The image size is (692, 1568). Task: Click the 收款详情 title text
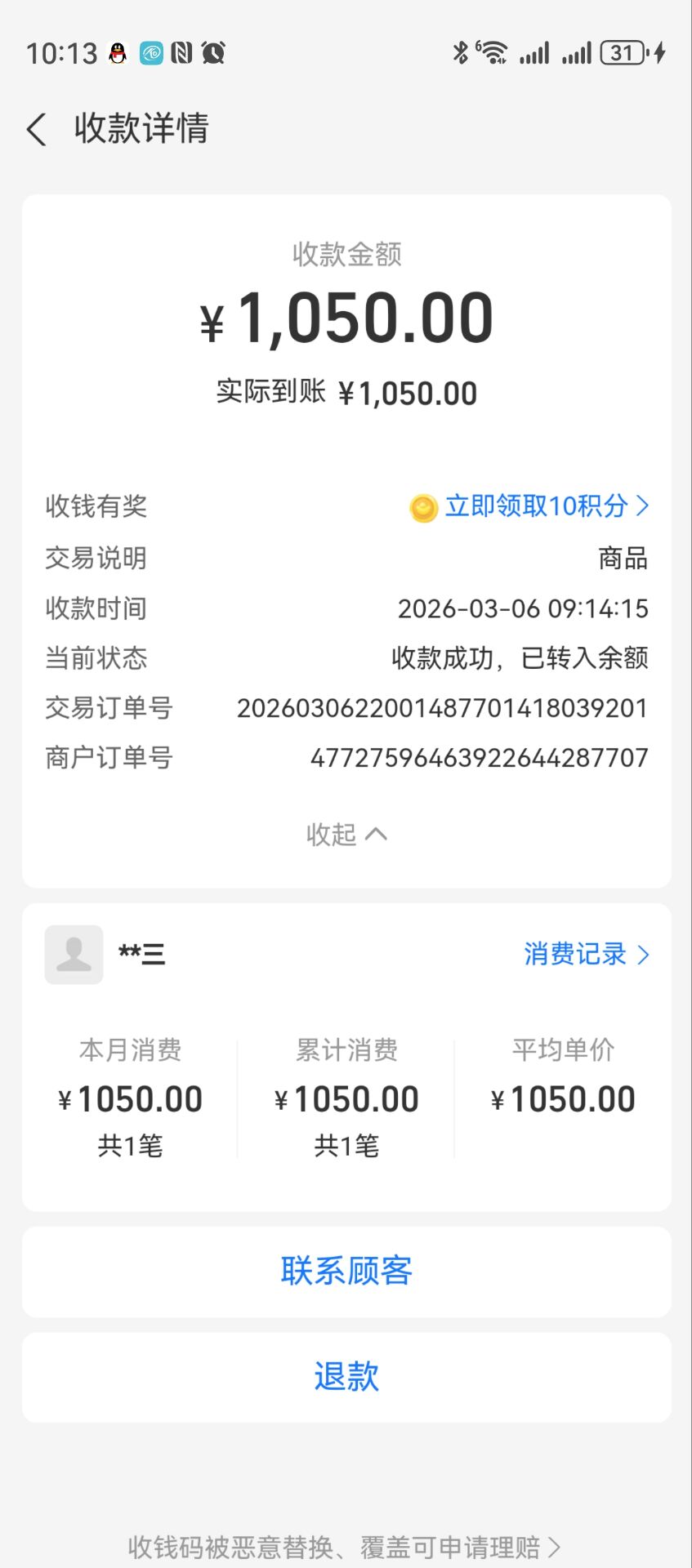[x=141, y=129]
